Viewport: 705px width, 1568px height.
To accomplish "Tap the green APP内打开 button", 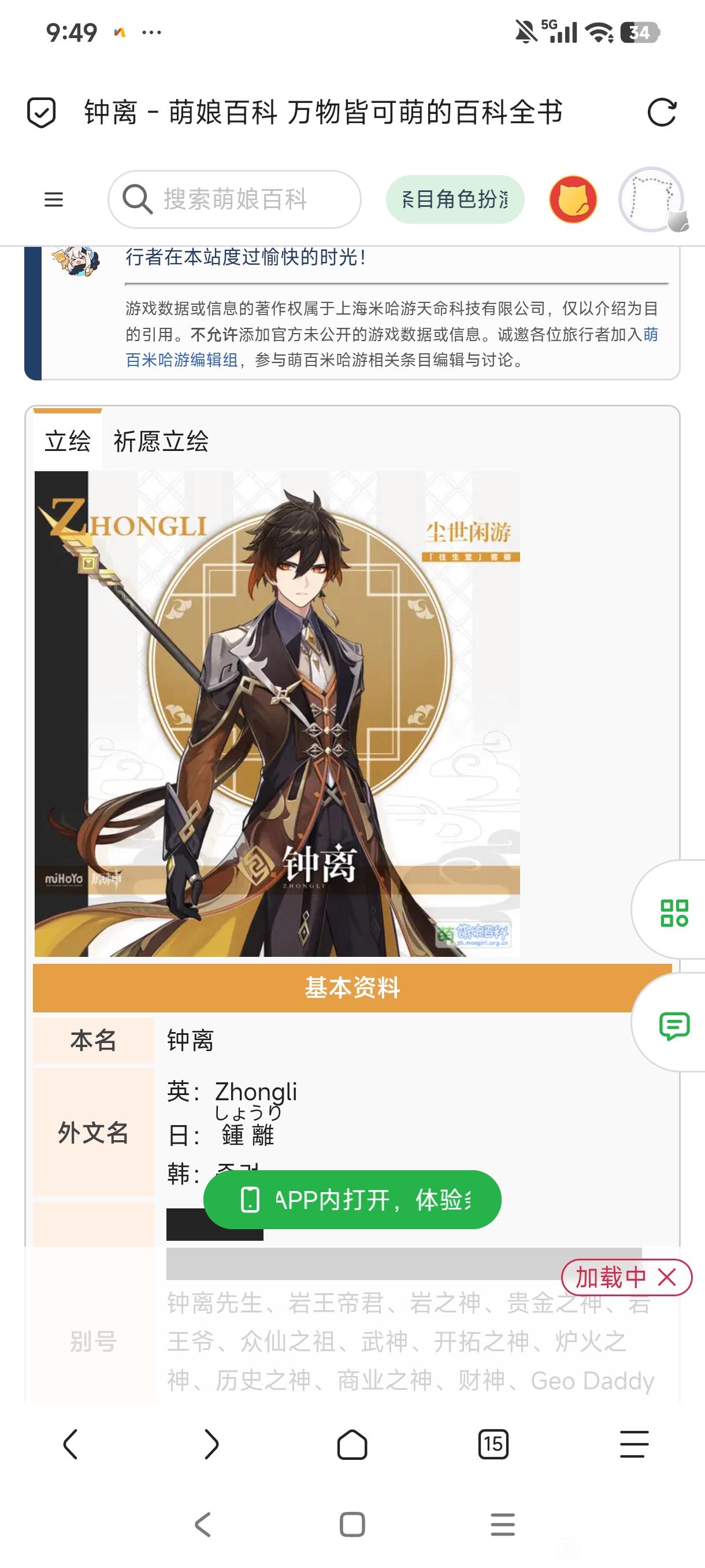I will (352, 1199).
